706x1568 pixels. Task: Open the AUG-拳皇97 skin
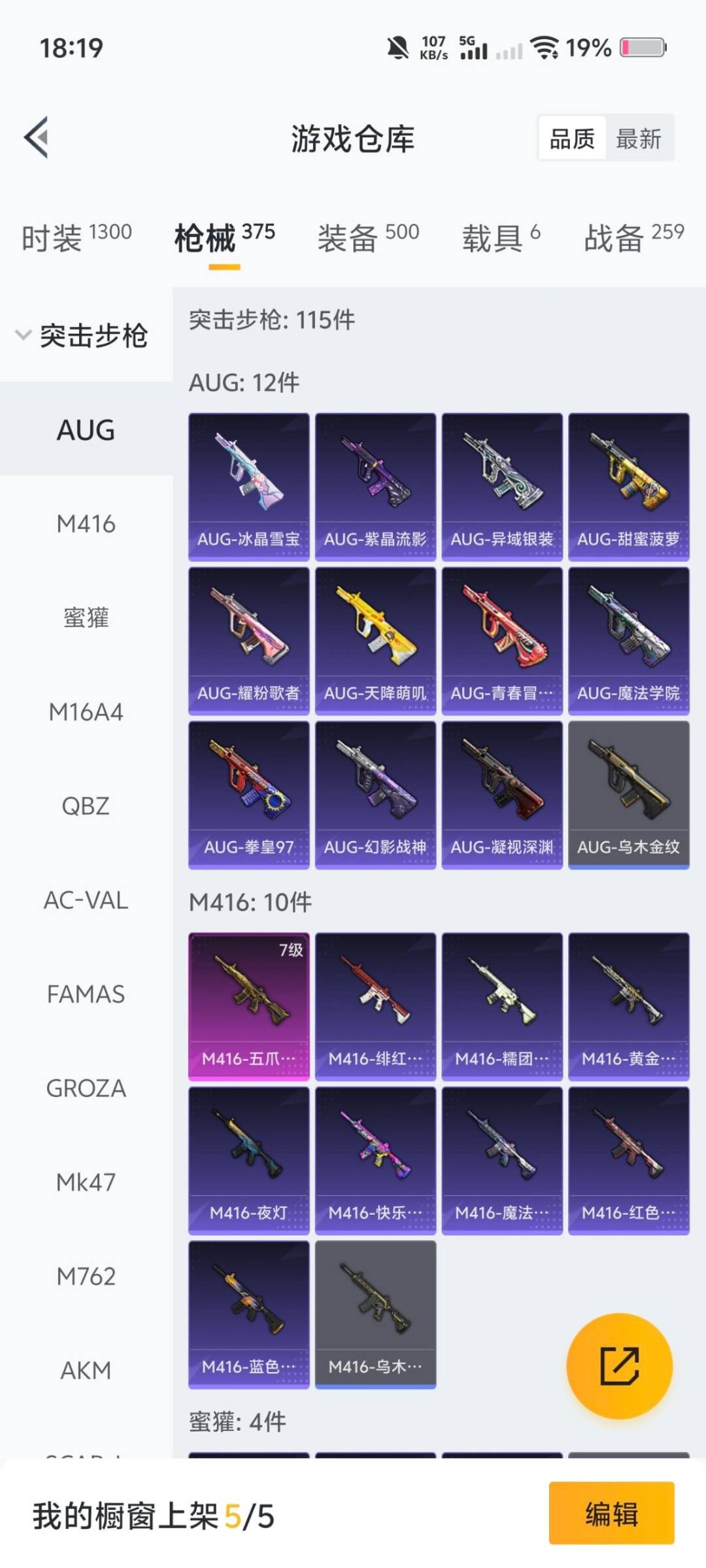click(x=248, y=795)
